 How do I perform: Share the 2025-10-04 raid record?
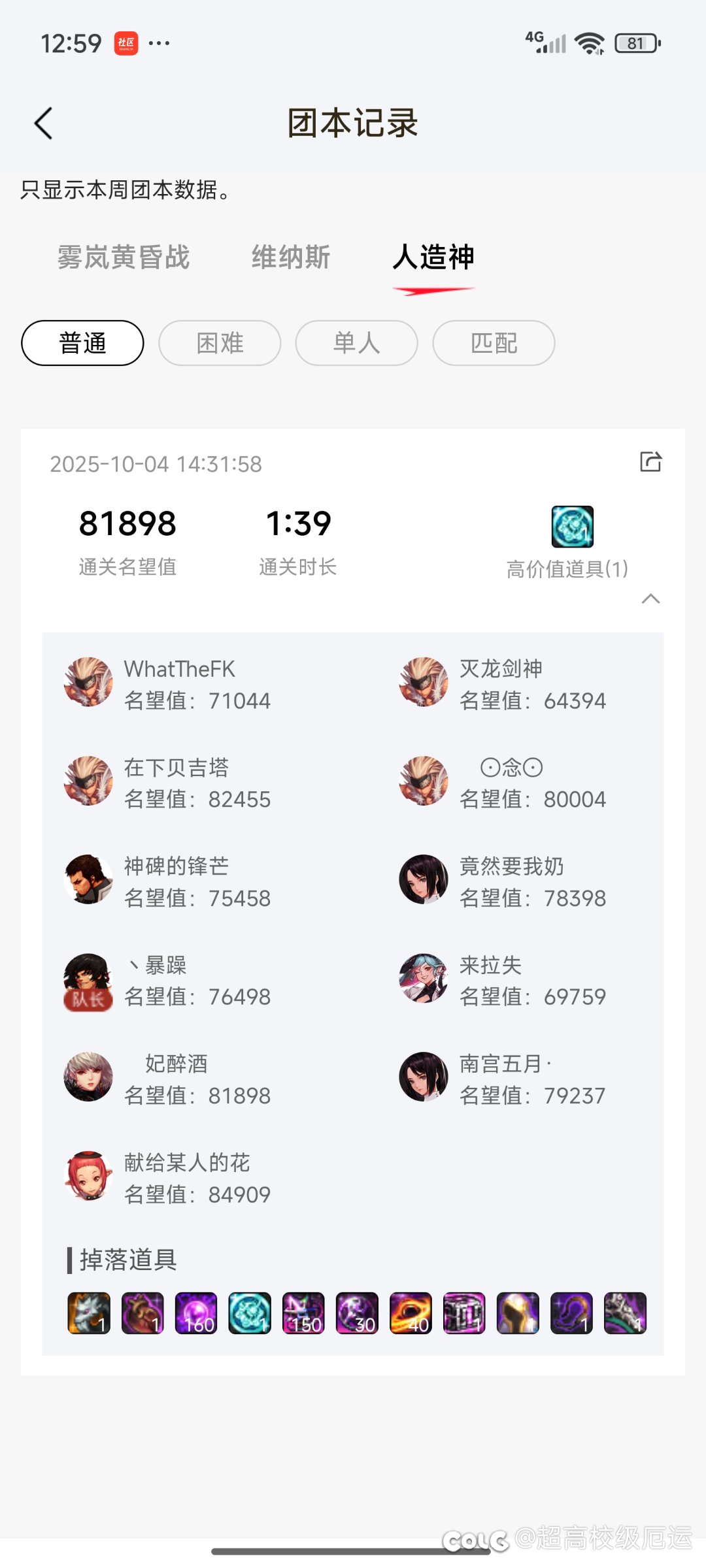pos(650,462)
